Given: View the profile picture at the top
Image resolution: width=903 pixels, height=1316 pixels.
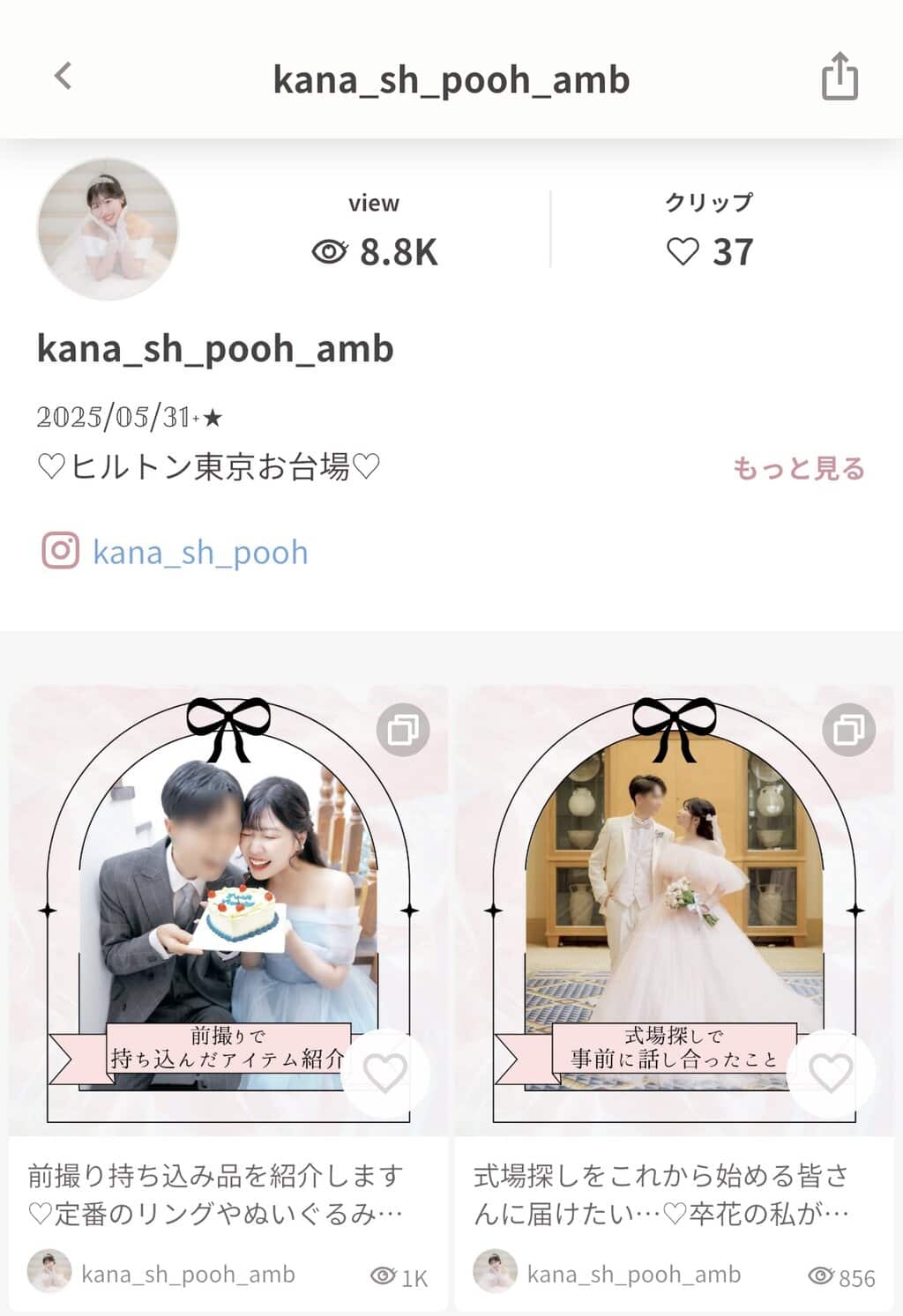Looking at the screenshot, I should (108, 229).
